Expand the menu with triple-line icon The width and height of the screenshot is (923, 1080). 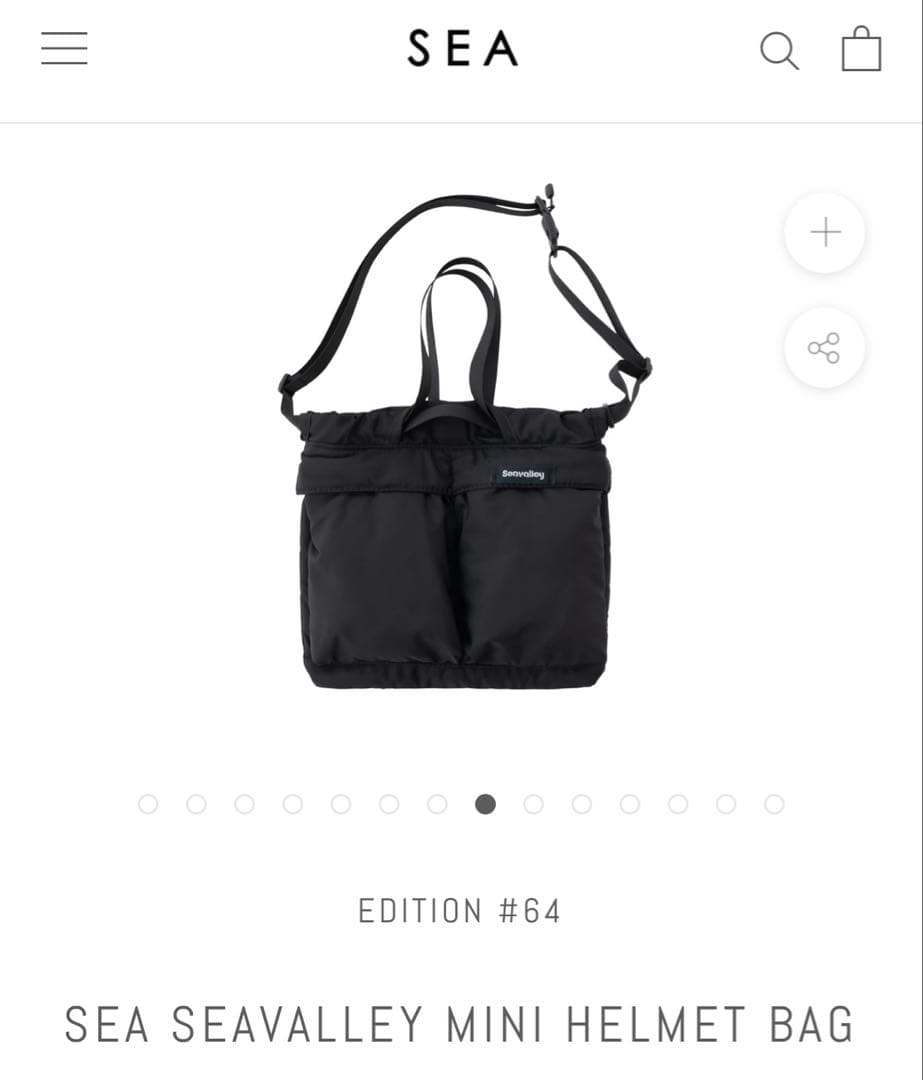[x=64, y=48]
